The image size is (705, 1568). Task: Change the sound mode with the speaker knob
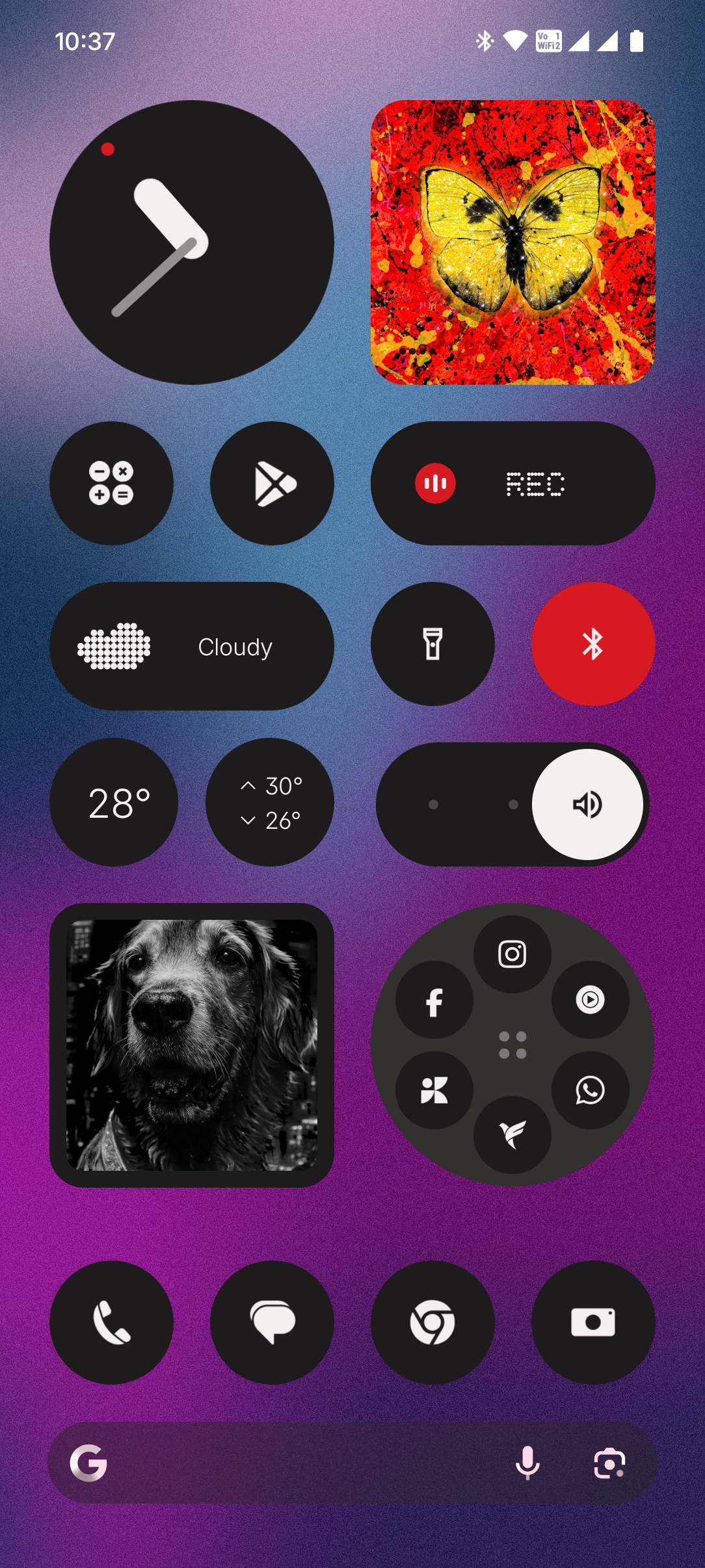click(x=587, y=804)
